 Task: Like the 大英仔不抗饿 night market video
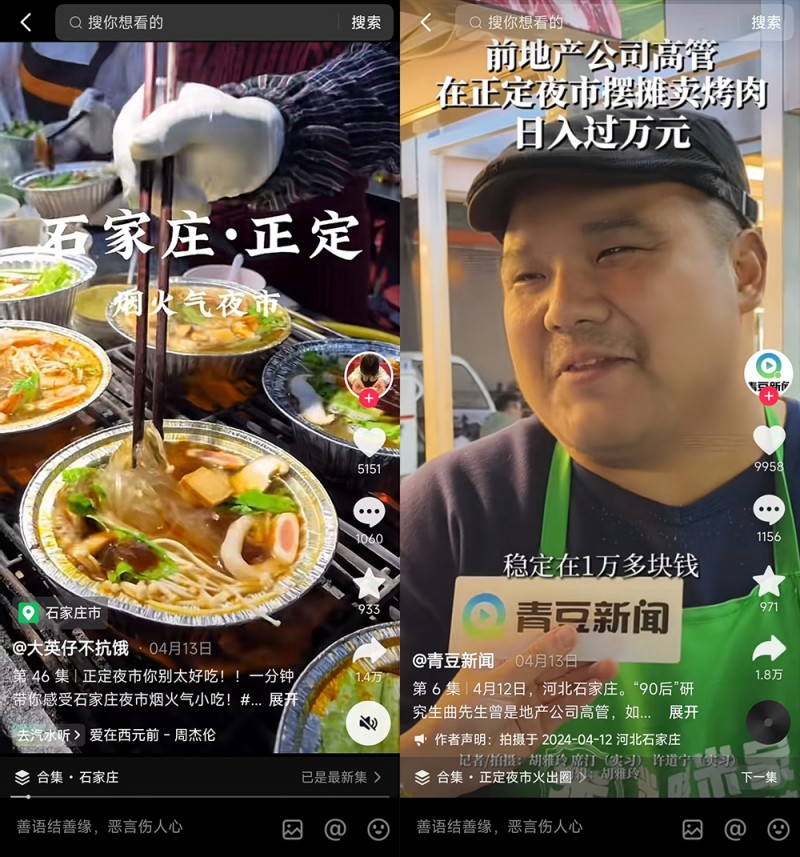pyautogui.click(x=369, y=441)
